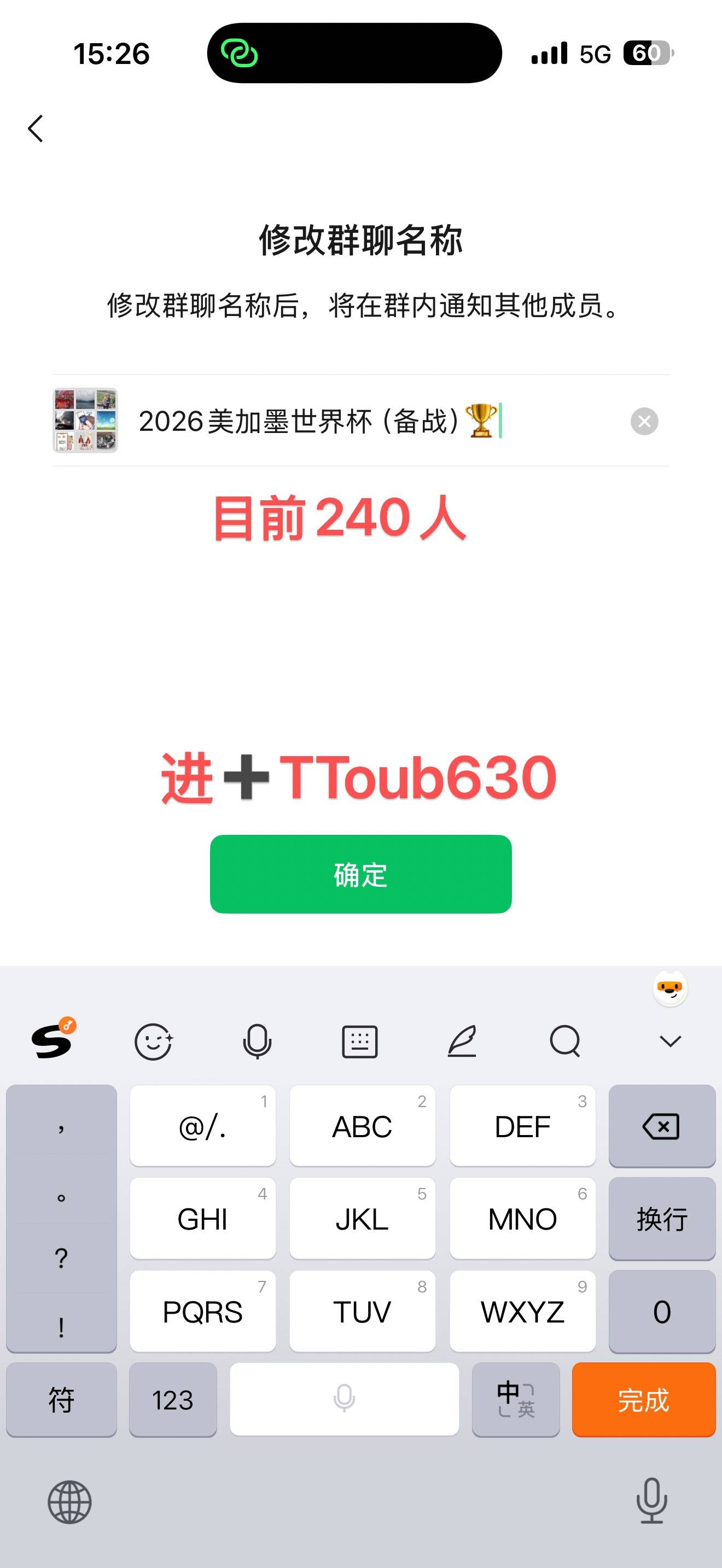Switch to handwriting input with the pen icon

point(462,1042)
